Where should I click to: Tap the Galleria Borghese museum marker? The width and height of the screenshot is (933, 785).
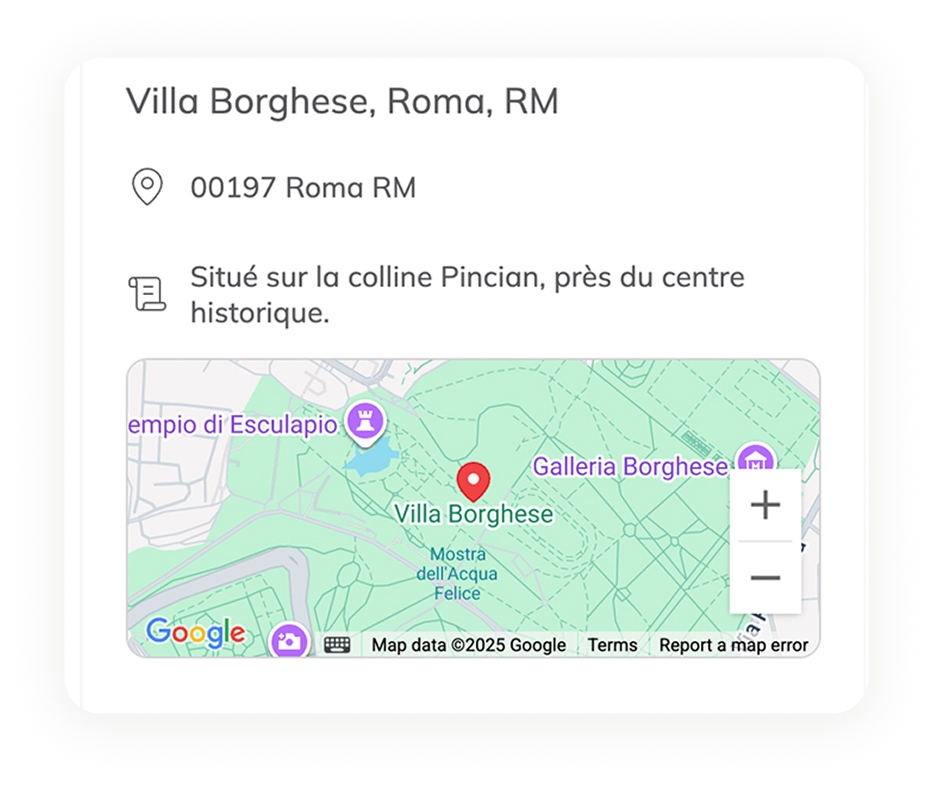point(755,461)
